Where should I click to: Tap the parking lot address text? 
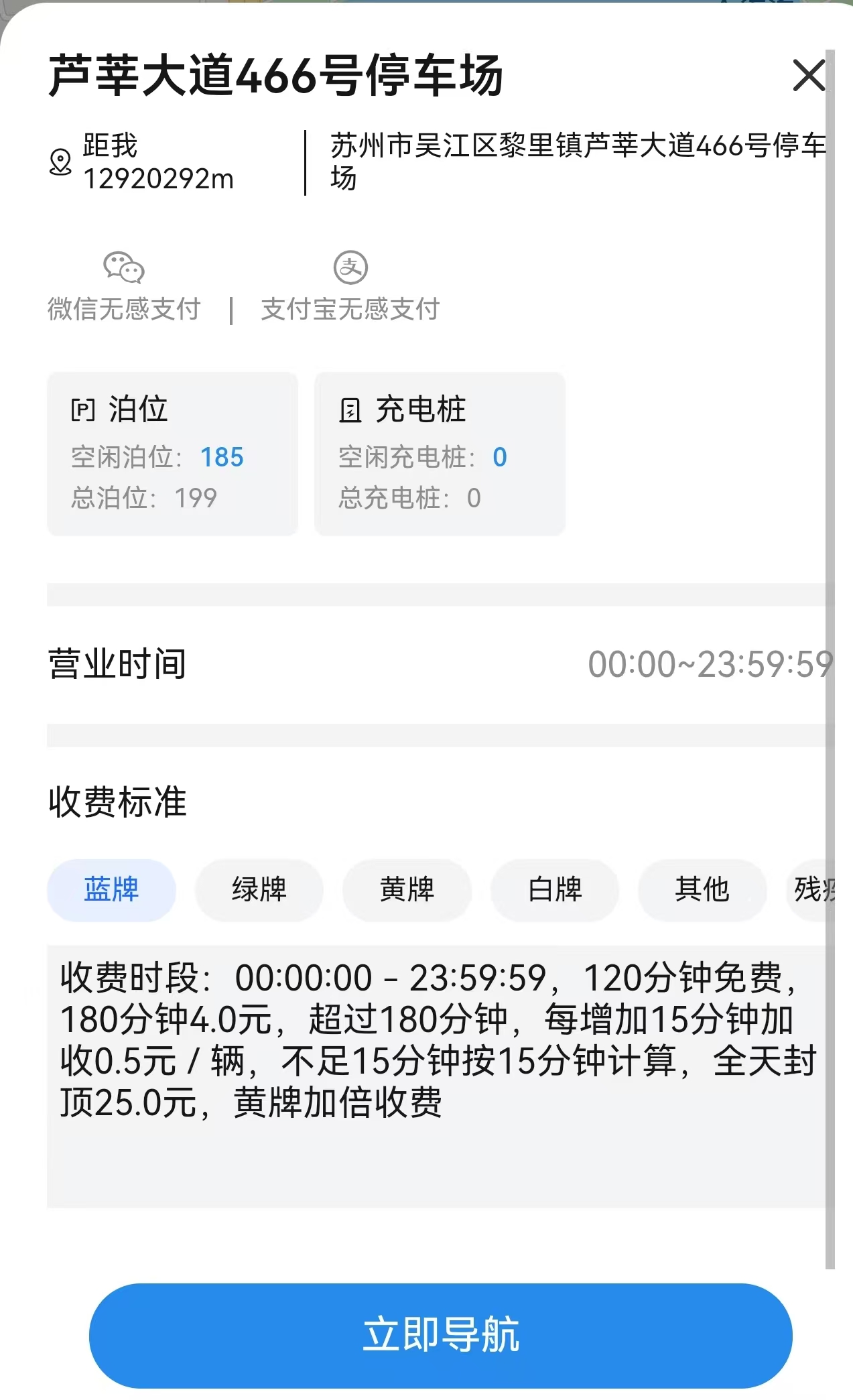(576, 161)
